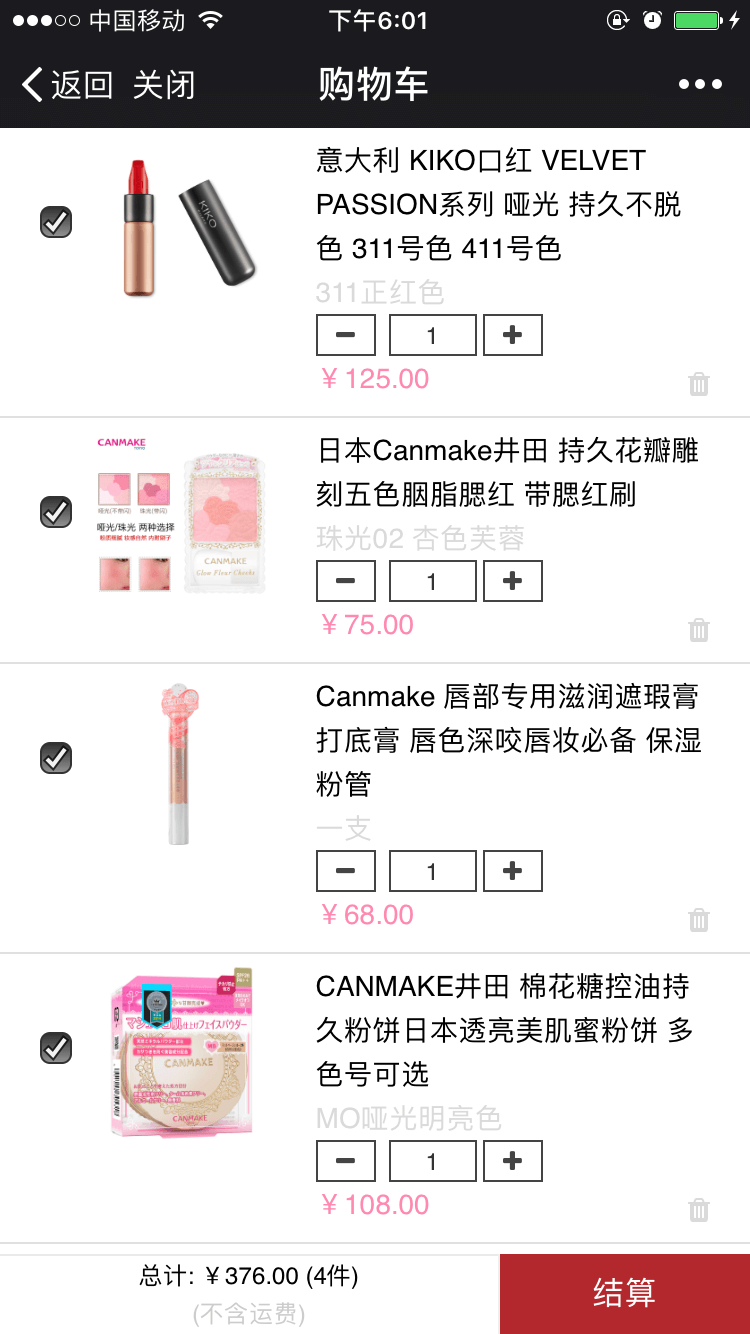
Task: Add one more Canmake 腮红
Action: pos(512,581)
